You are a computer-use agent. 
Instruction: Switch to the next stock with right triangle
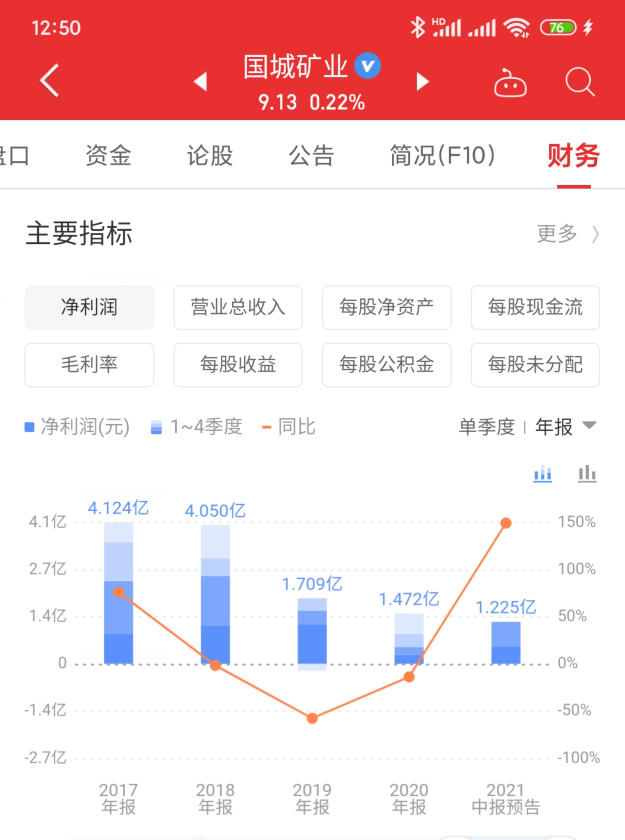click(423, 81)
